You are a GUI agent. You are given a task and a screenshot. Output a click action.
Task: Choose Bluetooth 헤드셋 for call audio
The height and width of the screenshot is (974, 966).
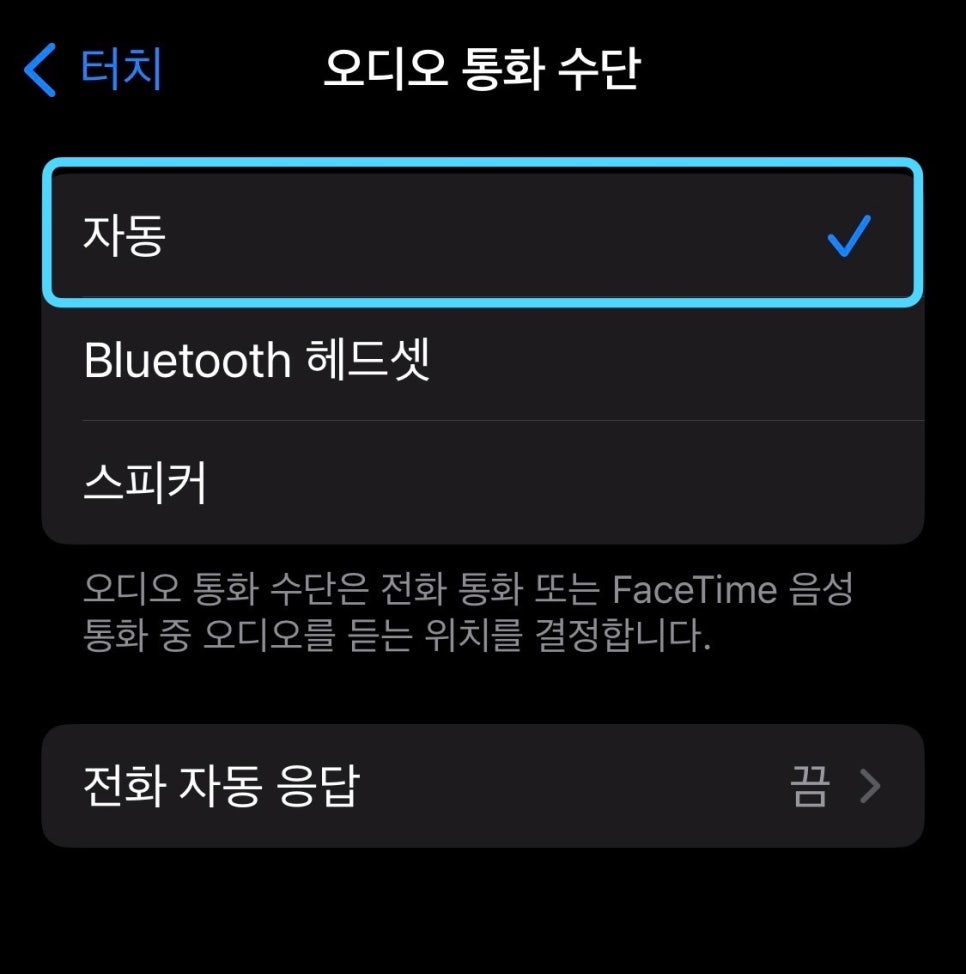[481, 360]
